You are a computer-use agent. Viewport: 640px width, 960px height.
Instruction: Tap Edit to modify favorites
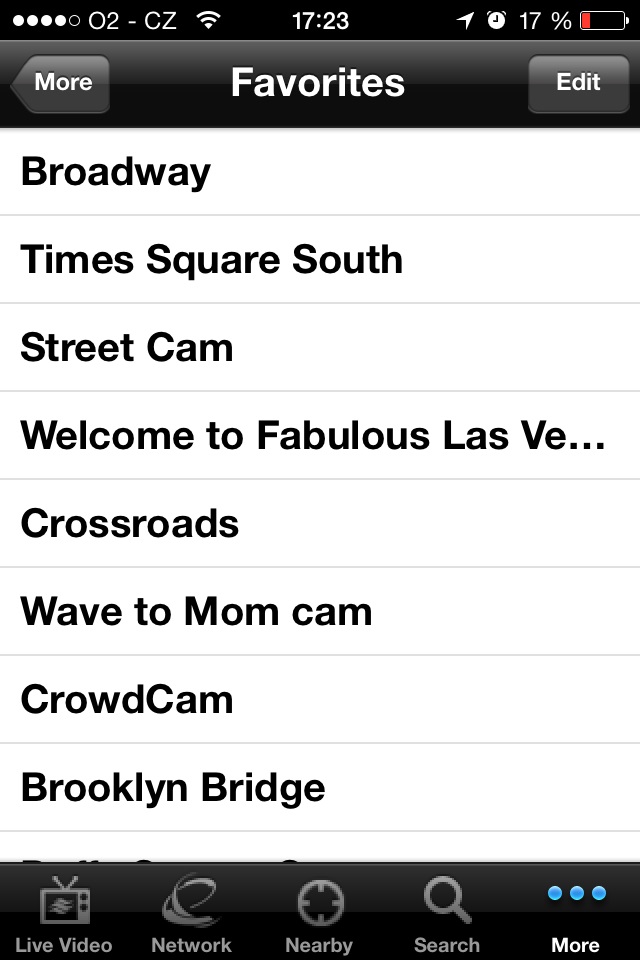(x=577, y=83)
